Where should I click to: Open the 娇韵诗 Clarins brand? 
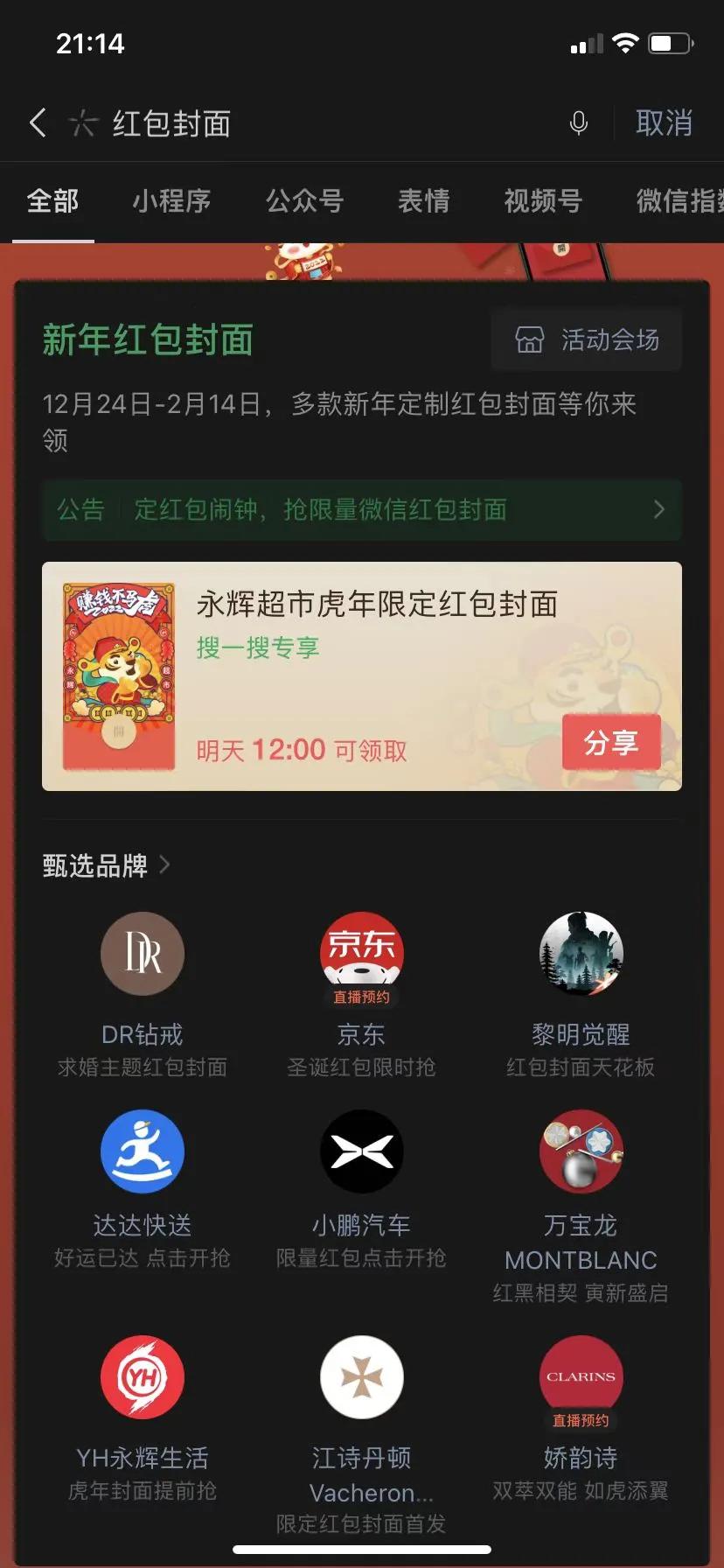[581, 1377]
